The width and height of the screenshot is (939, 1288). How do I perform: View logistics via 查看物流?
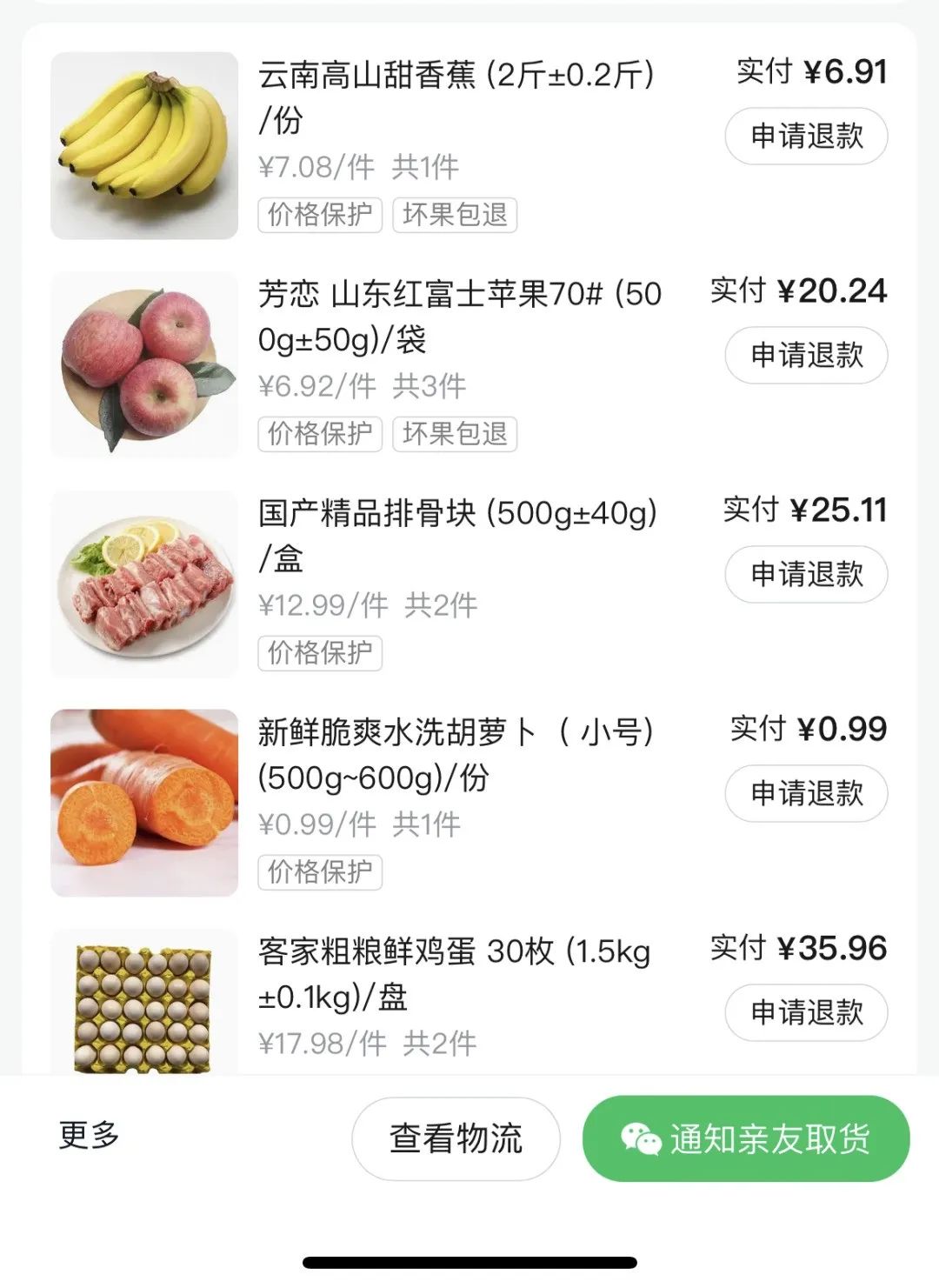point(456,1138)
